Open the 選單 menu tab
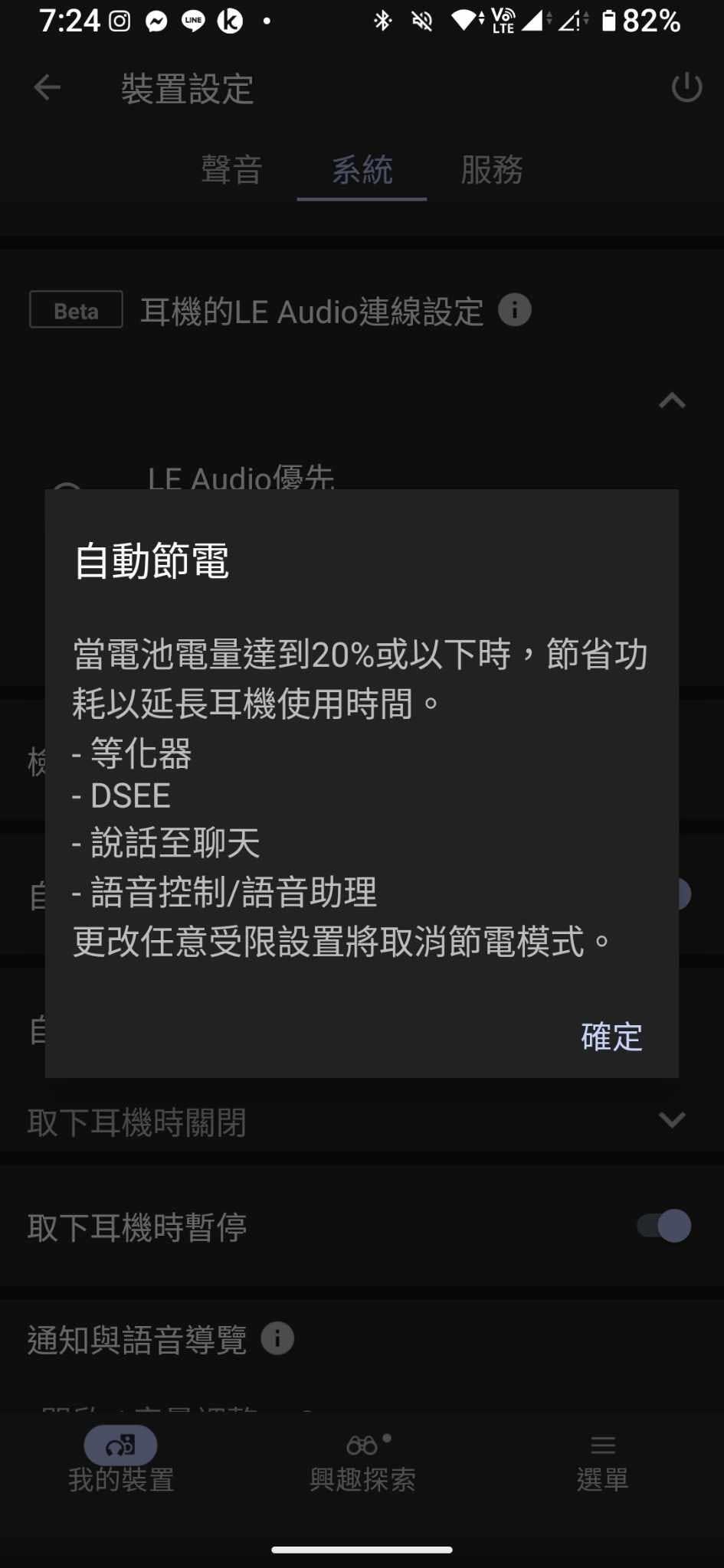724x1568 pixels. click(603, 1461)
